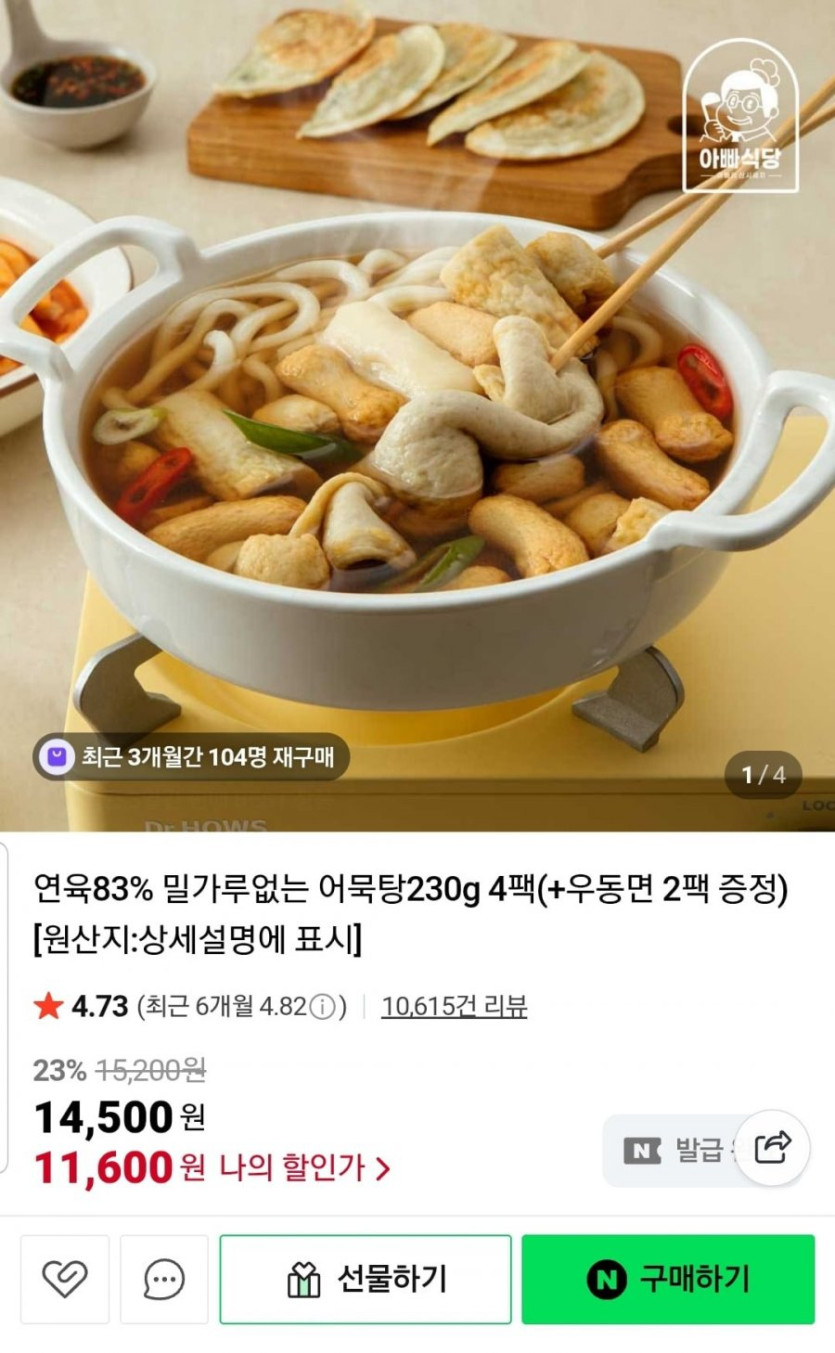Tap the 구매하기 buy button
The image size is (835, 1353).
[668, 1279]
